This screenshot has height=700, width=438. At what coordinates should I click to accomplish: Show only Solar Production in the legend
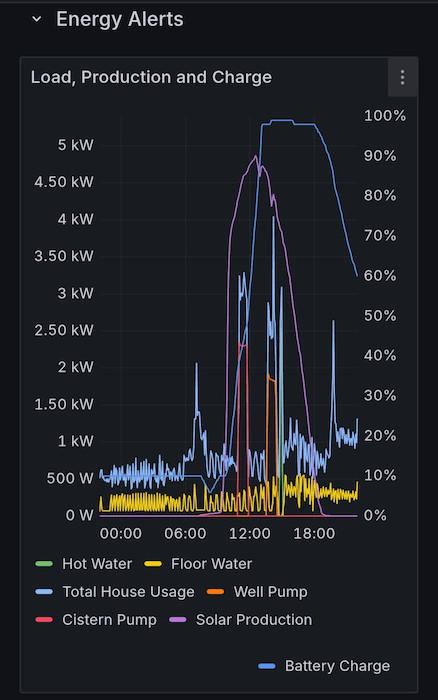point(254,620)
